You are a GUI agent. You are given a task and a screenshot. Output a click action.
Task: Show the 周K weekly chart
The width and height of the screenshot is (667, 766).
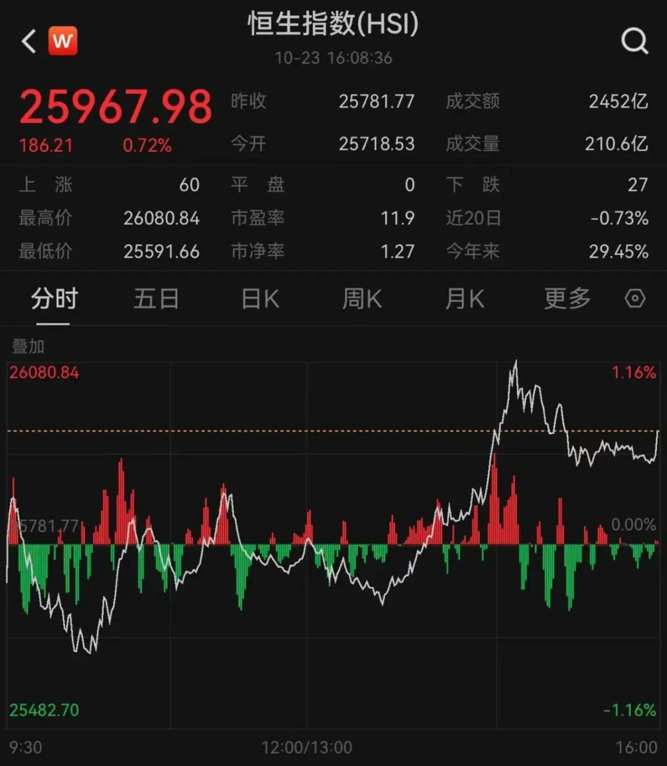(362, 298)
